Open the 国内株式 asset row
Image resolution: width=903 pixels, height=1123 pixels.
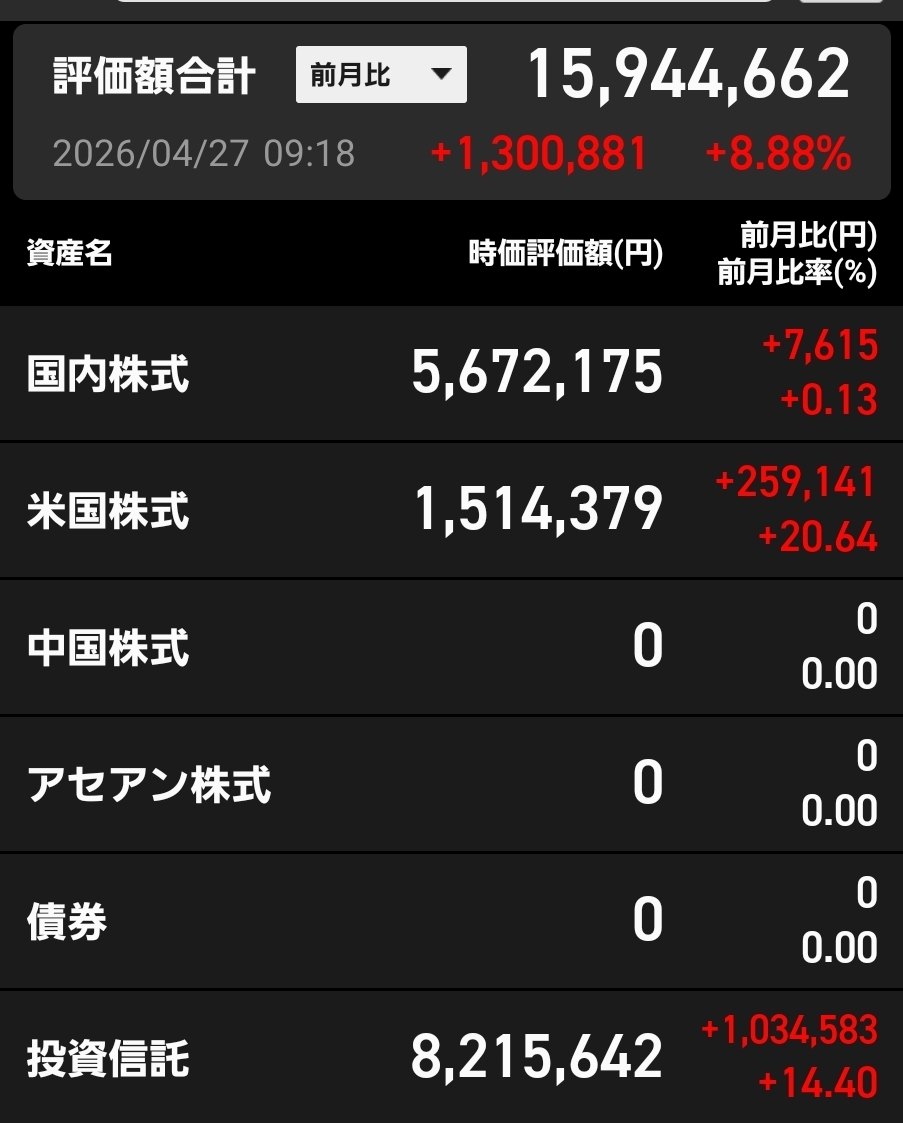point(451,374)
